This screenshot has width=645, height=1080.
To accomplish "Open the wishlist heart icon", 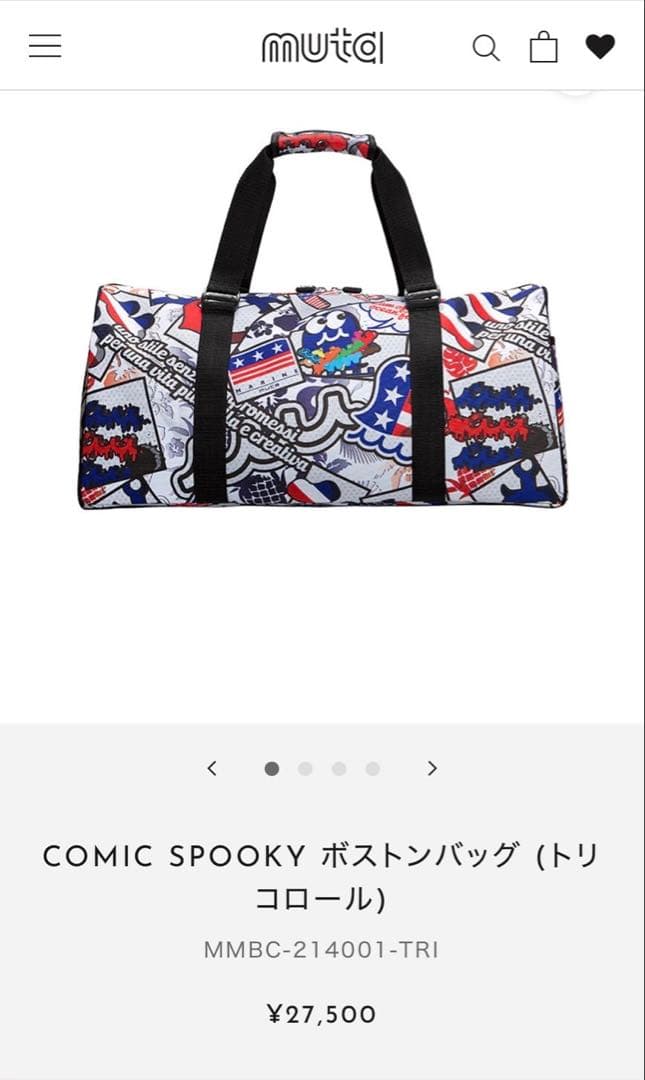I will pos(600,47).
